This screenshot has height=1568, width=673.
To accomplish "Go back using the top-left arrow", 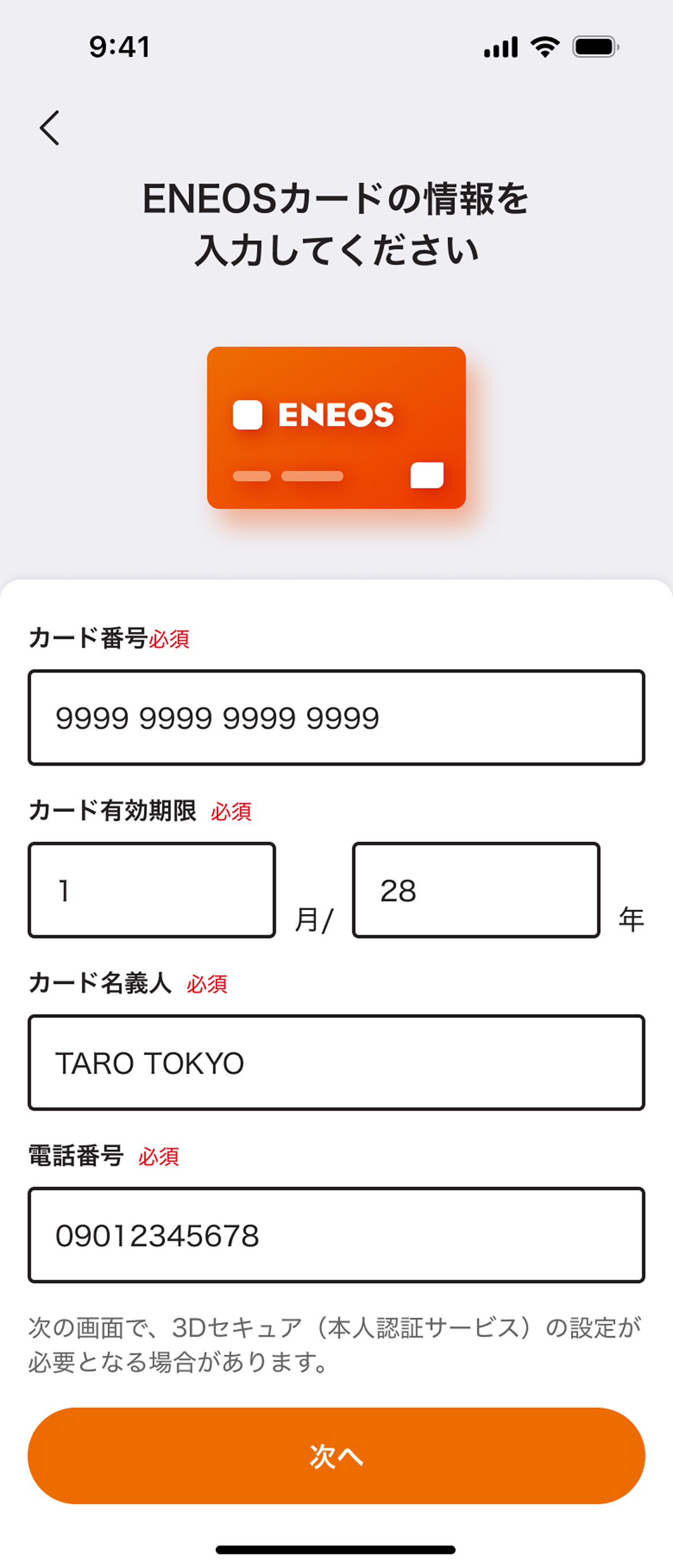I will 50,128.
